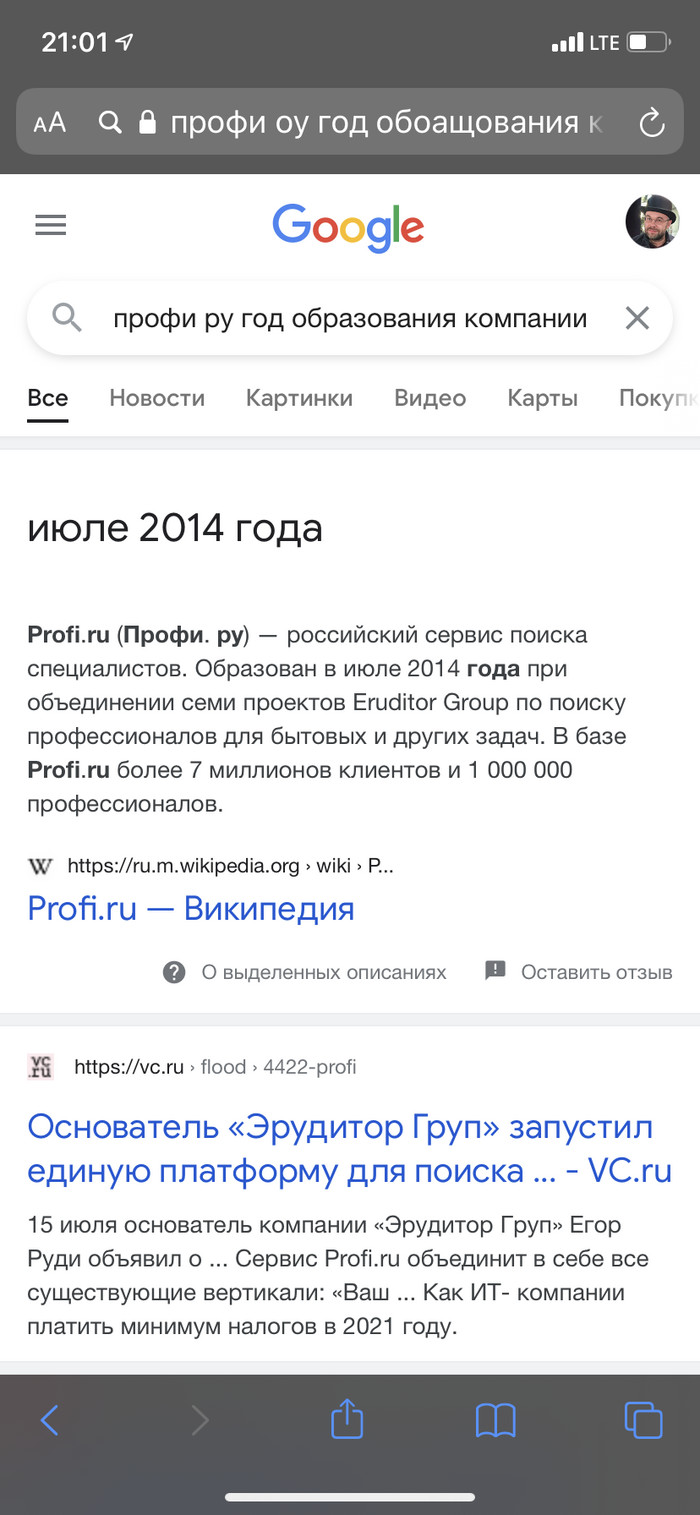The width and height of the screenshot is (700, 1515).
Task: Clear the search query text
Action: coord(637,319)
